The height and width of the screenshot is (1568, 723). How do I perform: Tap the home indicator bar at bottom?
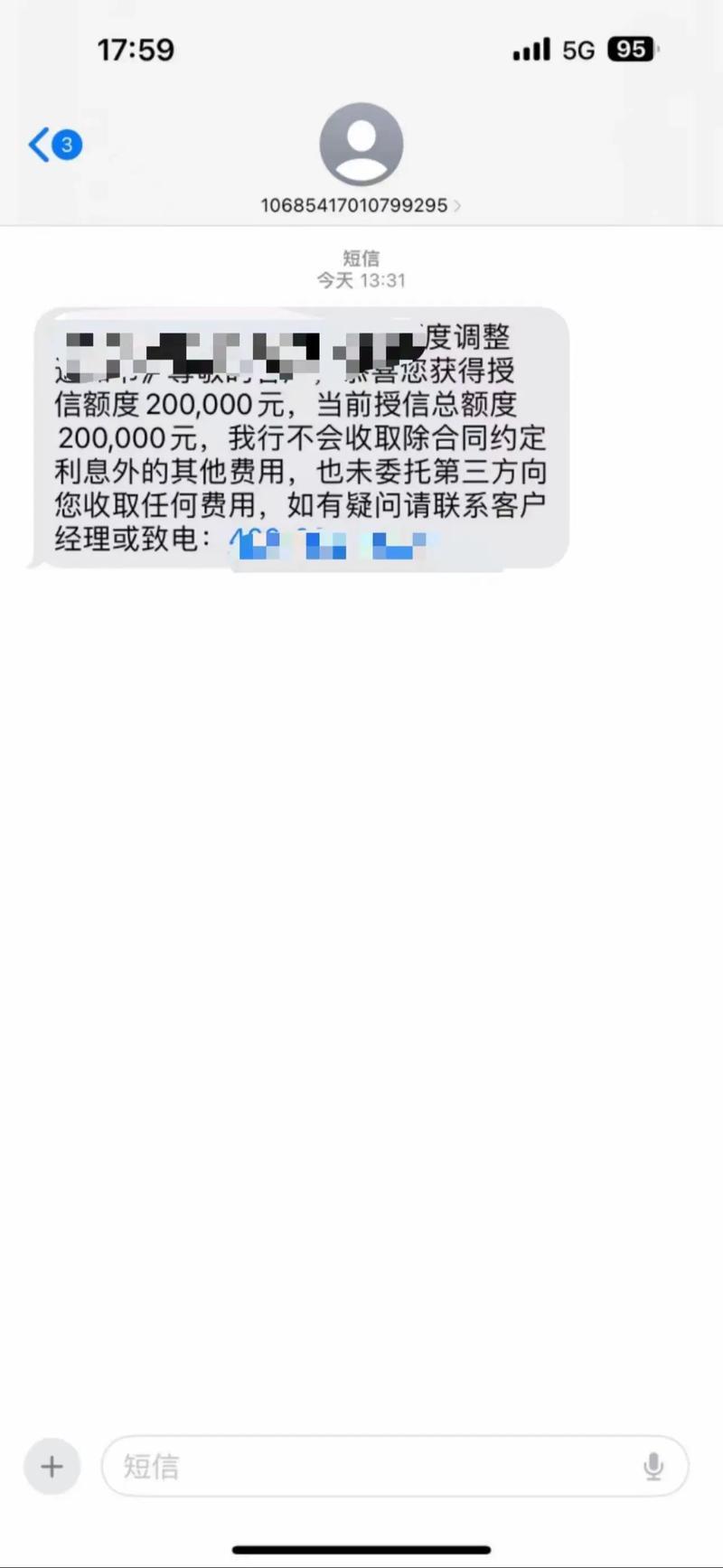coord(361,1550)
